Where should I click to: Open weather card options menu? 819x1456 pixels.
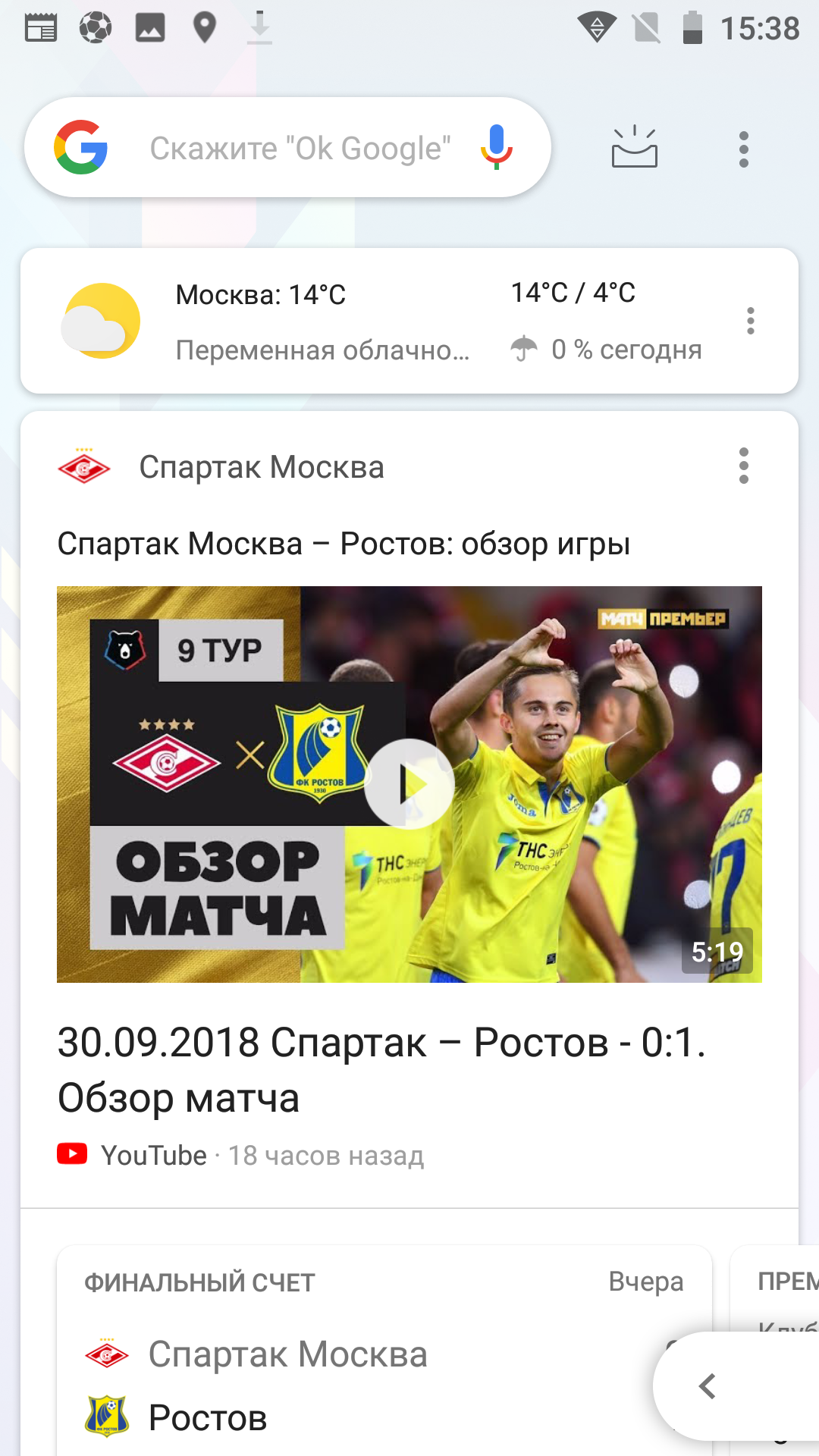click(x=751, y=321)
